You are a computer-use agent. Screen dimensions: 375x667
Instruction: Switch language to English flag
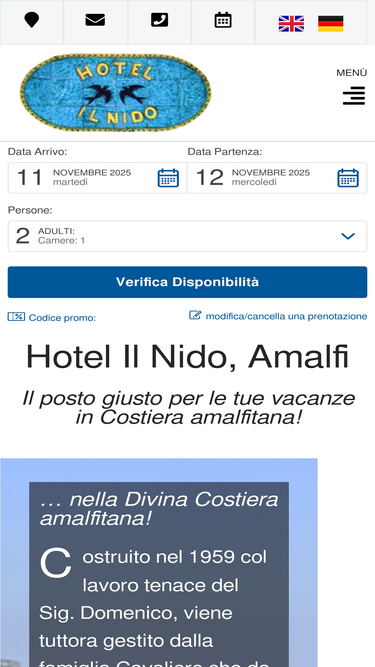[291, 24]
